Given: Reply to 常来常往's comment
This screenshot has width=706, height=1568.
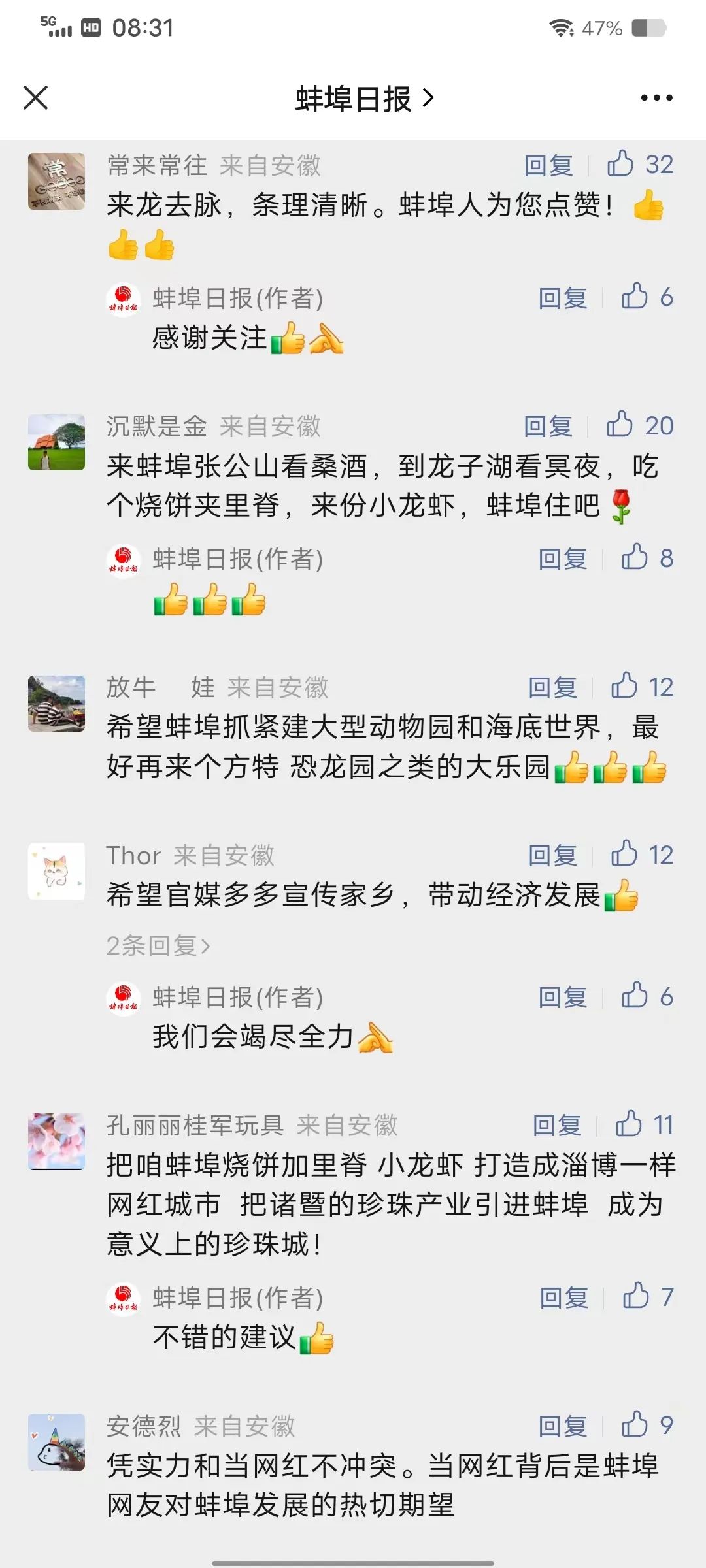Looking at the screenshot, I should [x=548, y=166].
